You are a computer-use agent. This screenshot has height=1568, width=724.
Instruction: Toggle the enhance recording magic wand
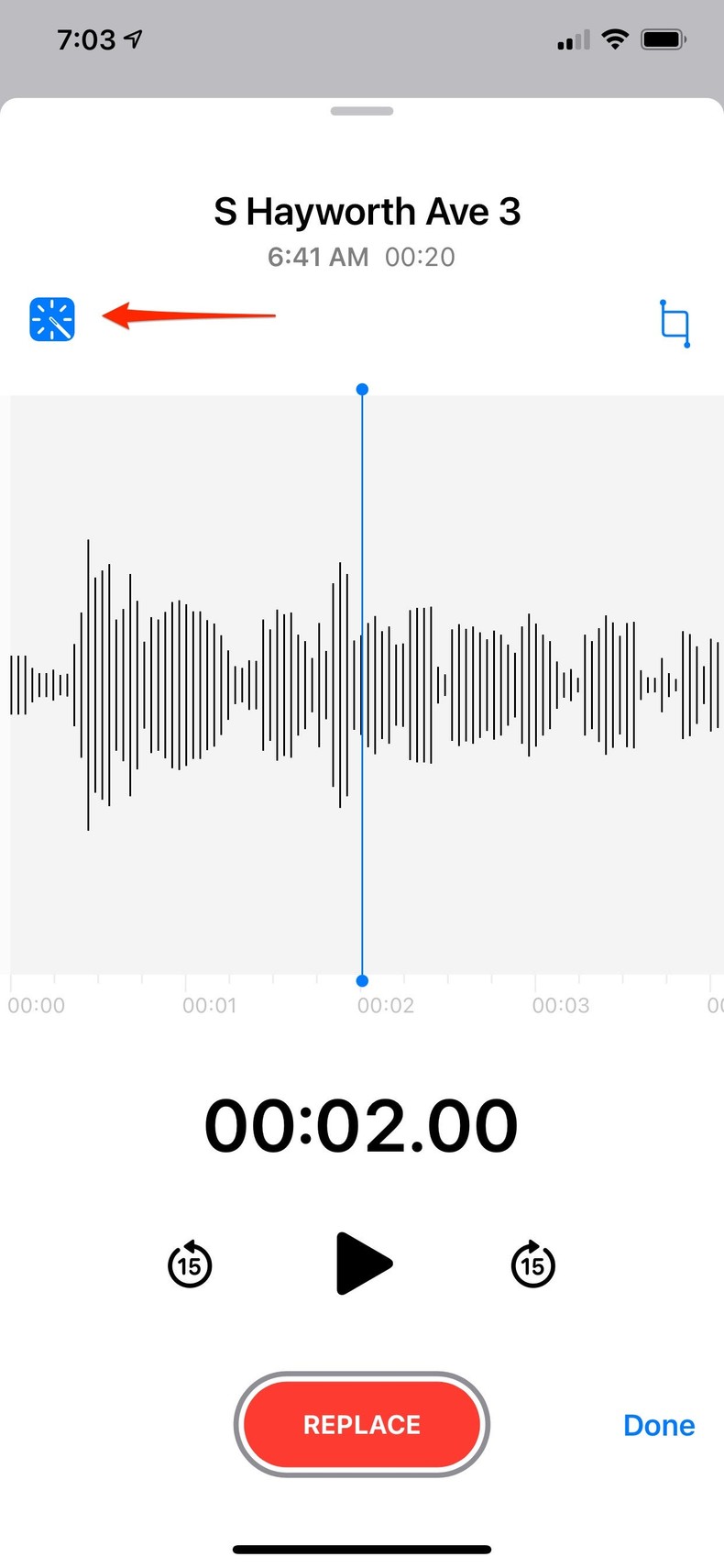52,319
